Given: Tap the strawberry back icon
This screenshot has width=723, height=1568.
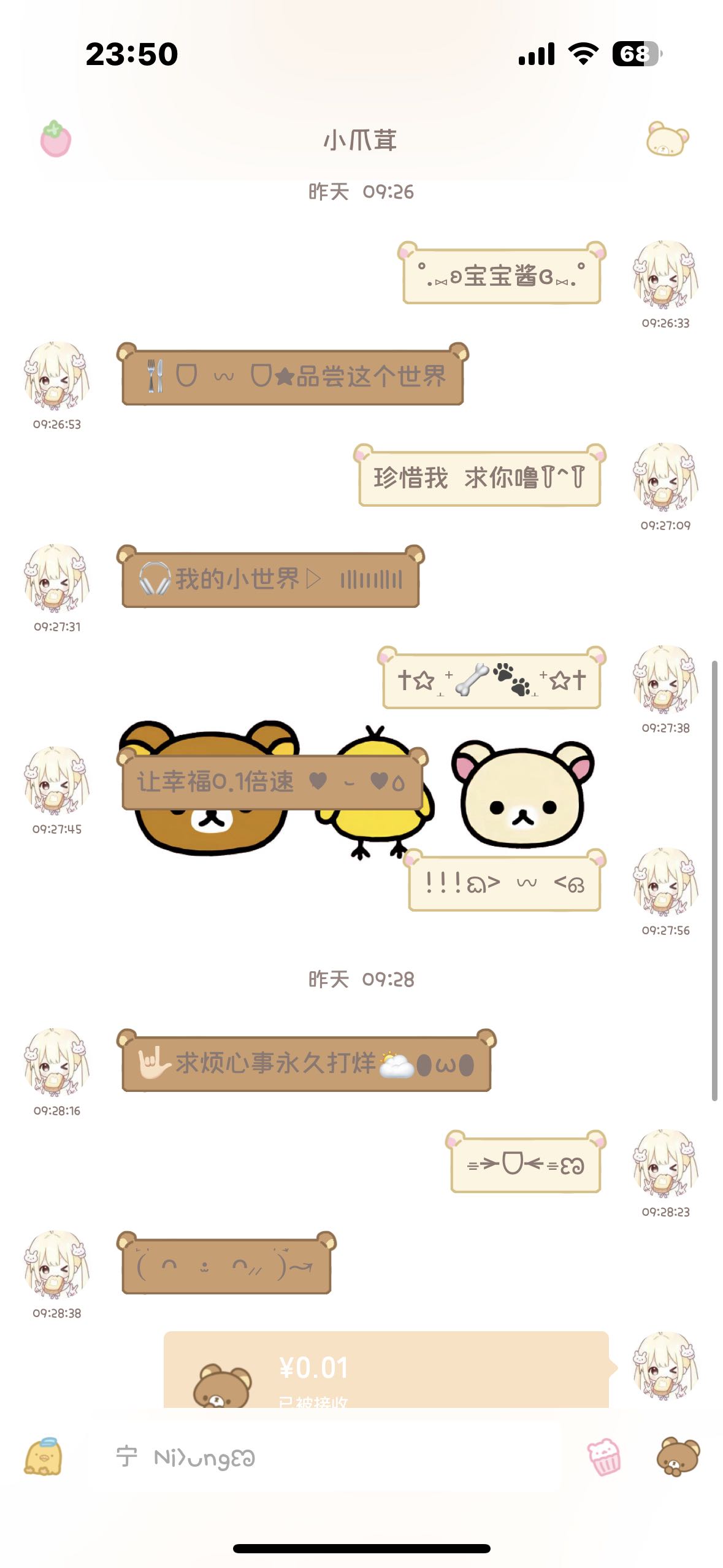Looking at the screenshot, I should (x=56, y=139).
